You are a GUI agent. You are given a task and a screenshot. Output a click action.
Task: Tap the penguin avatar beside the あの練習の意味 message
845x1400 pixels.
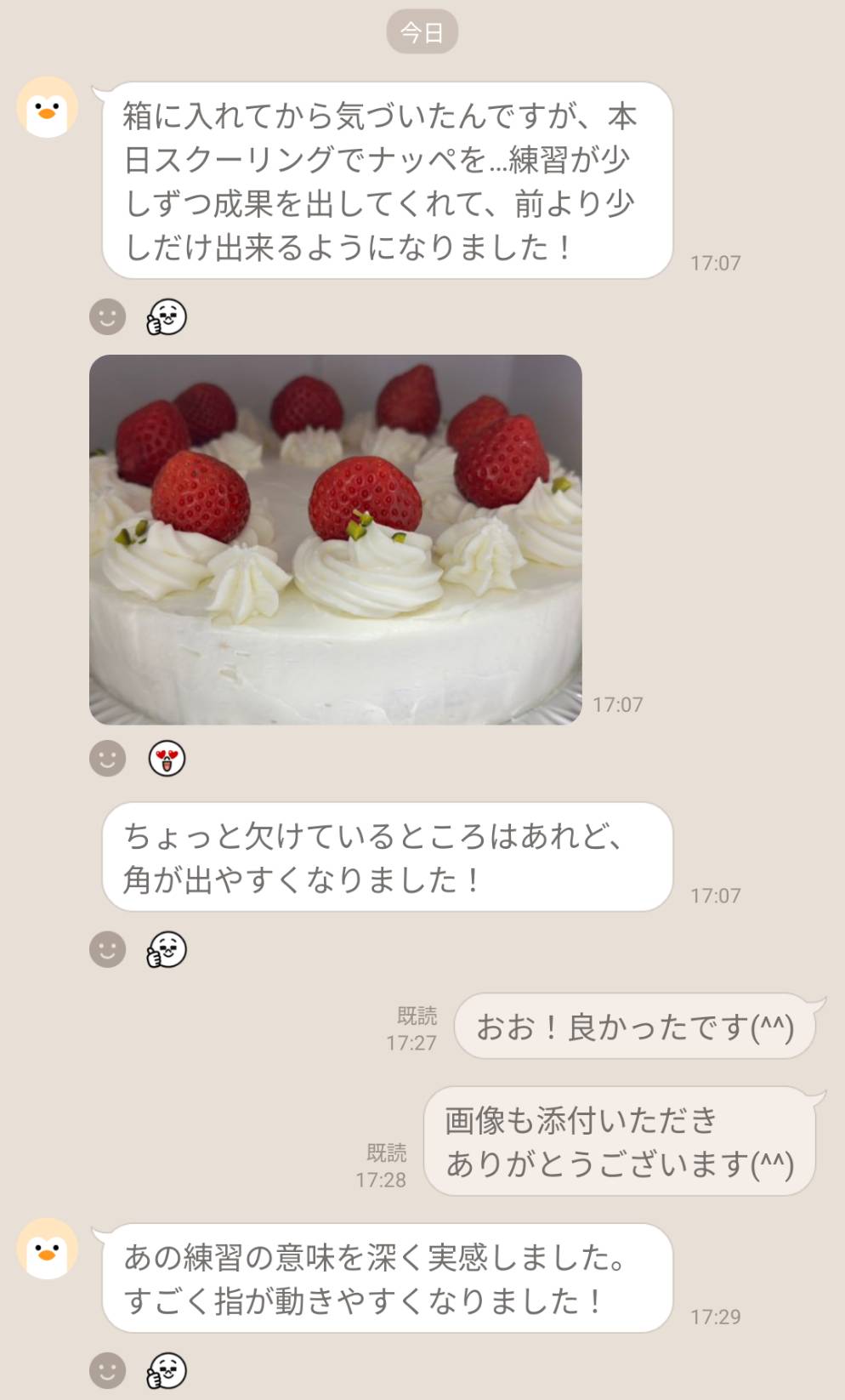(x=48, y=1249)
